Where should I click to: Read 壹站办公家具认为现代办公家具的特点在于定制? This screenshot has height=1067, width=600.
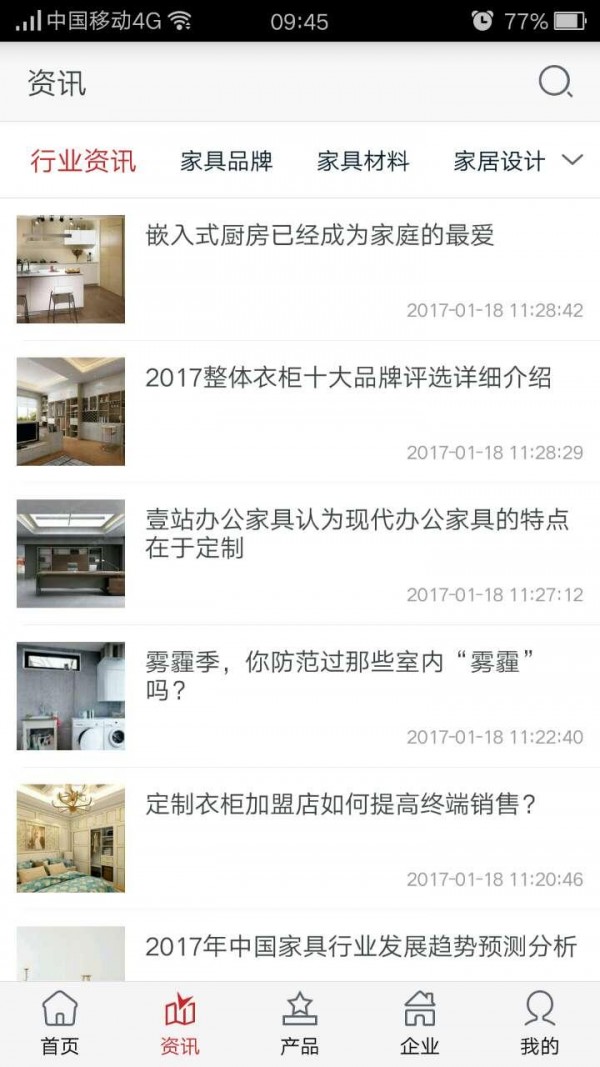[357, 533]
